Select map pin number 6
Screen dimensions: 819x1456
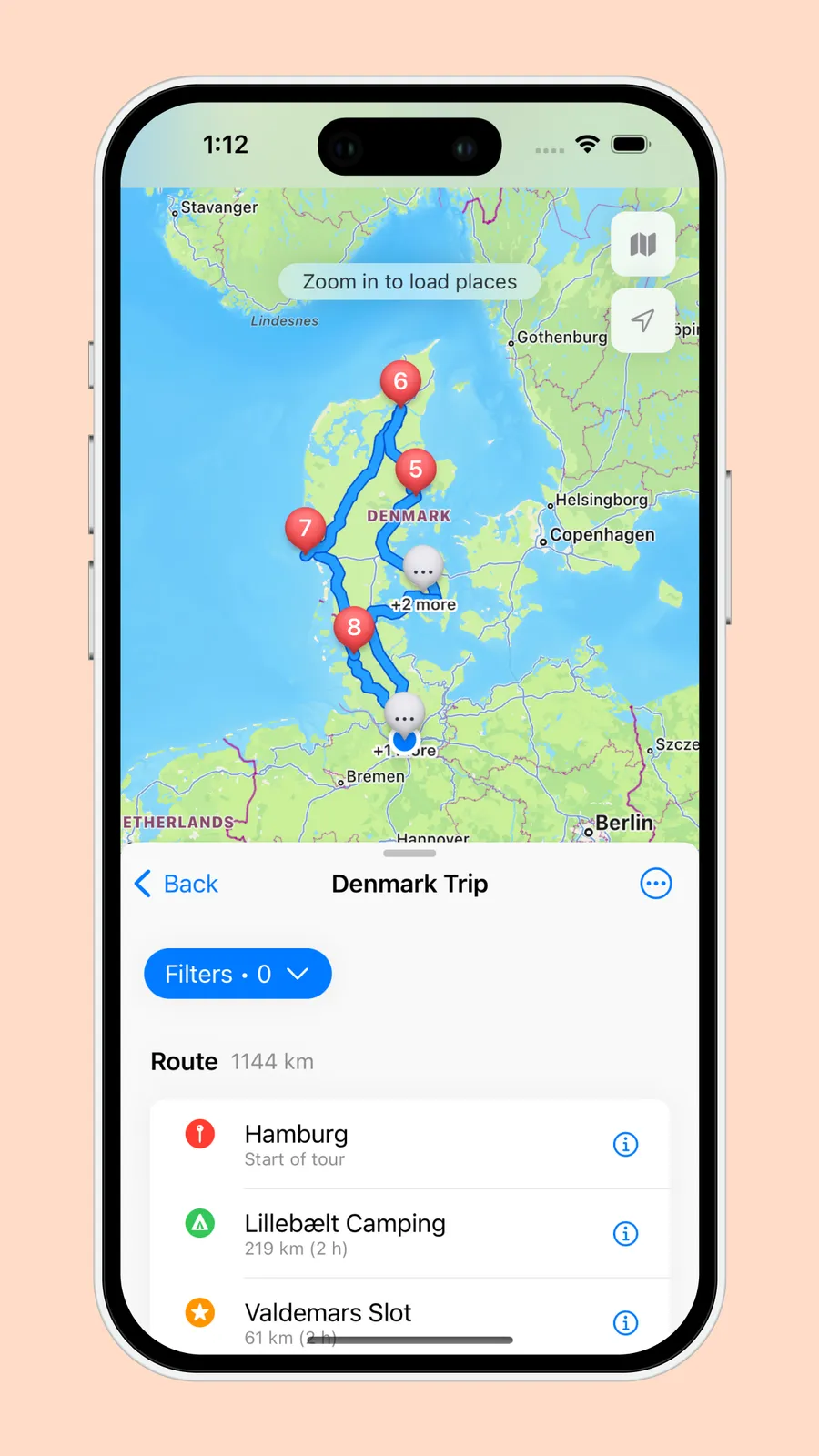[400, 381]
